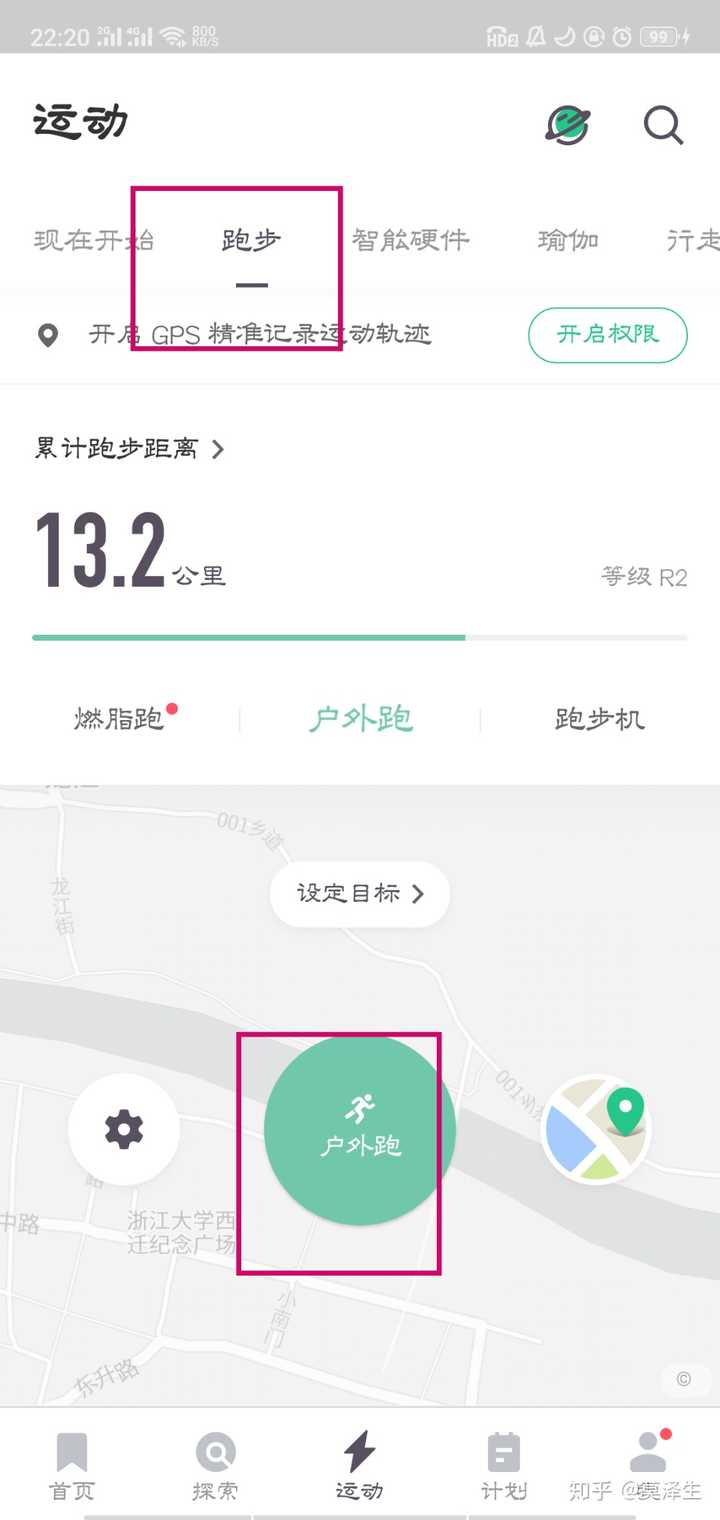Screen dimensions: 720x1520
Task: Open the profile tab with red dot
Action: click(x=648, y=1466)
